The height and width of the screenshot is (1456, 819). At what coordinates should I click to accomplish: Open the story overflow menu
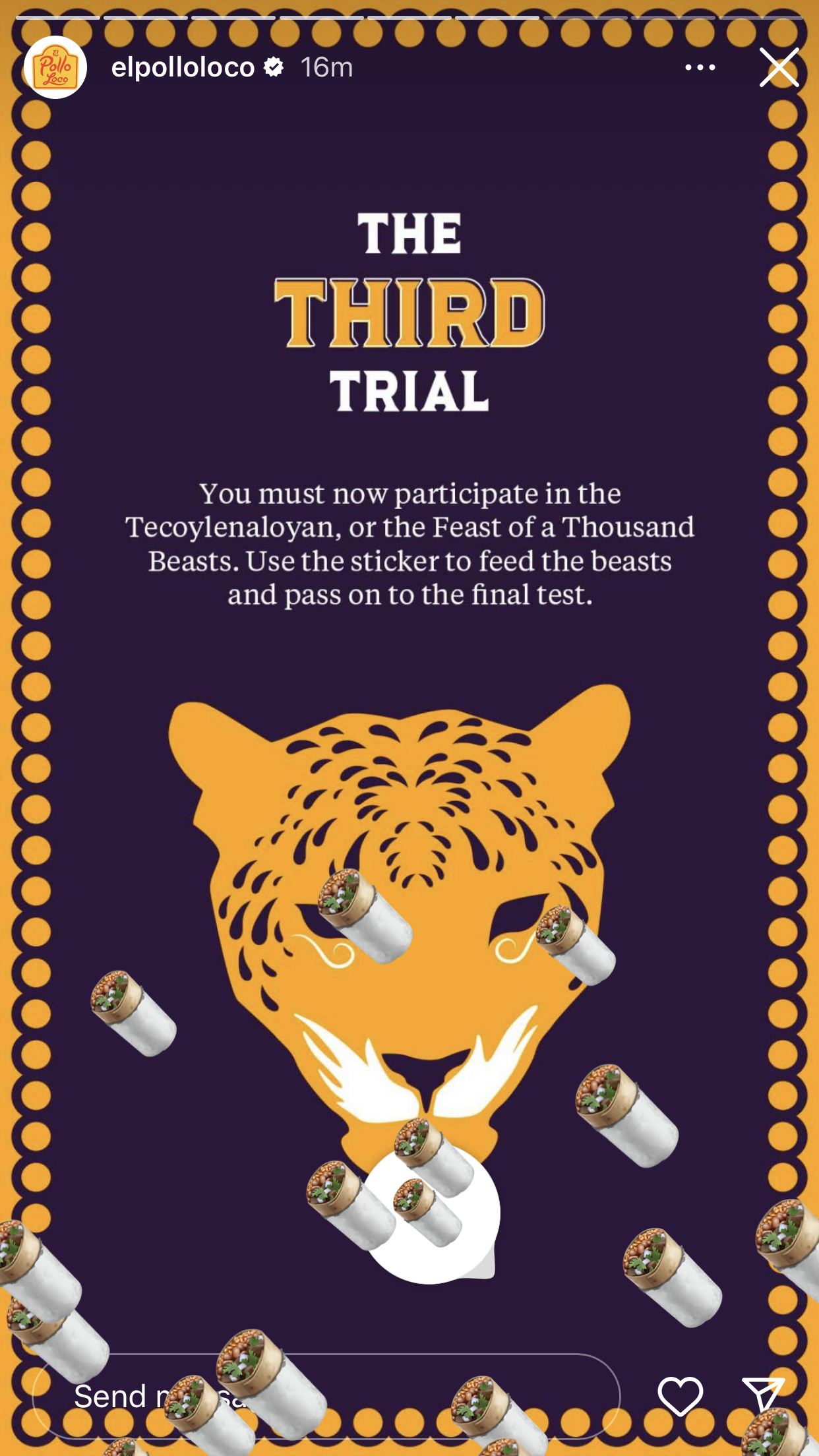pyautogui.click(x=700, y=67)
